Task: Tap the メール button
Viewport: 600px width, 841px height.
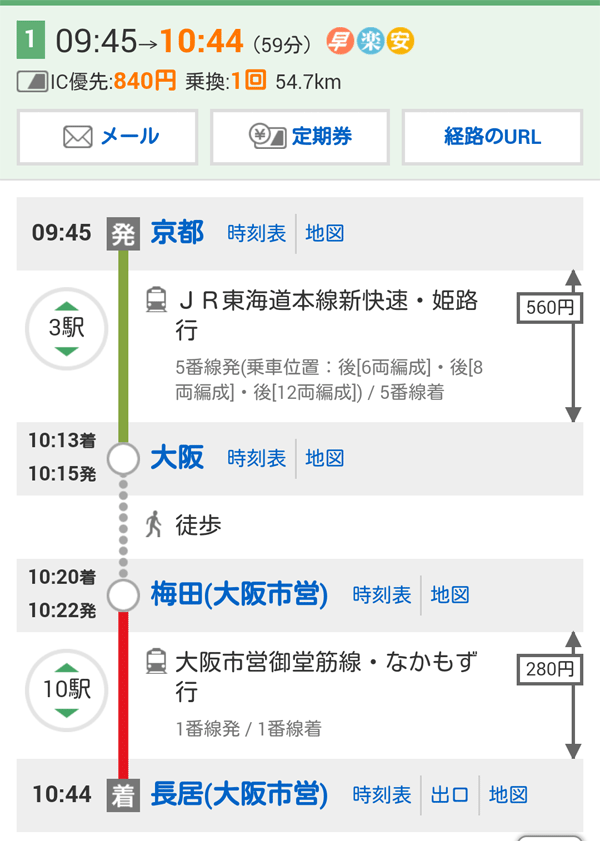Action: point(107,137)
